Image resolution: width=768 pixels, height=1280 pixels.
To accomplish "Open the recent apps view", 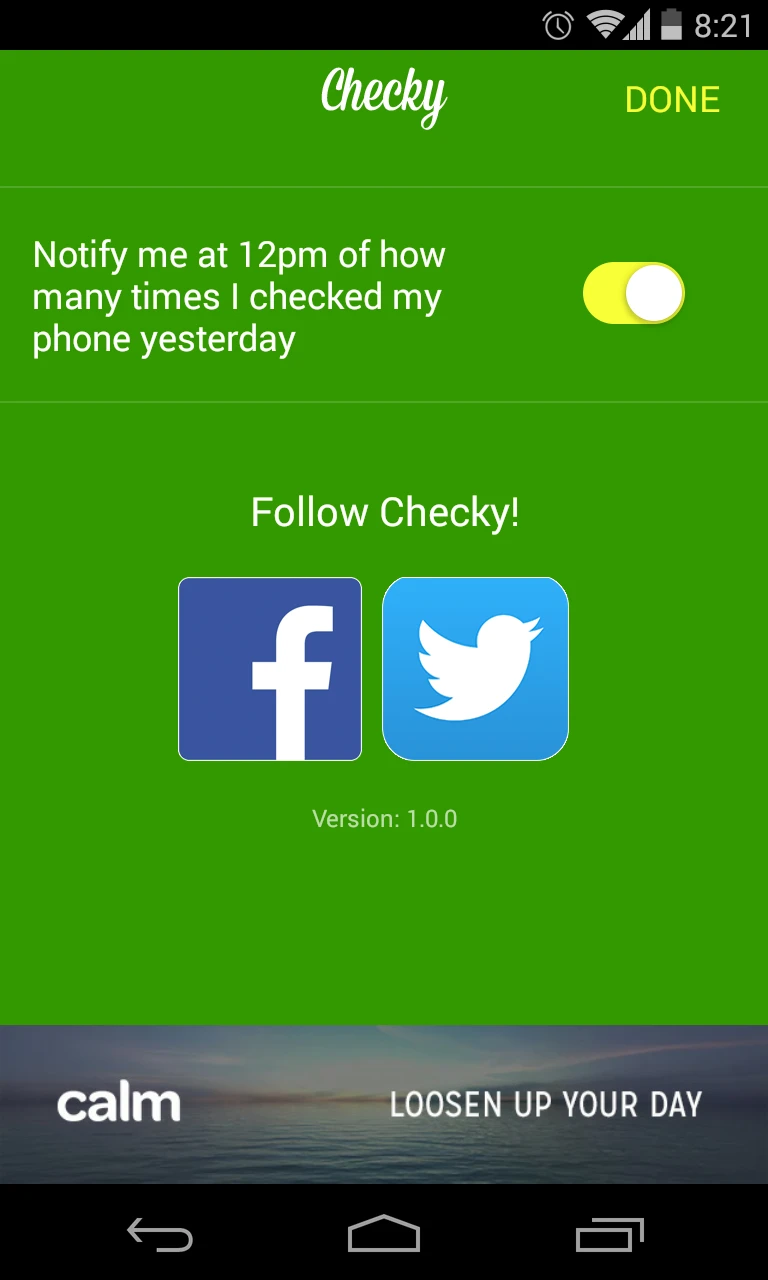I will click(x=609, y=1235).
